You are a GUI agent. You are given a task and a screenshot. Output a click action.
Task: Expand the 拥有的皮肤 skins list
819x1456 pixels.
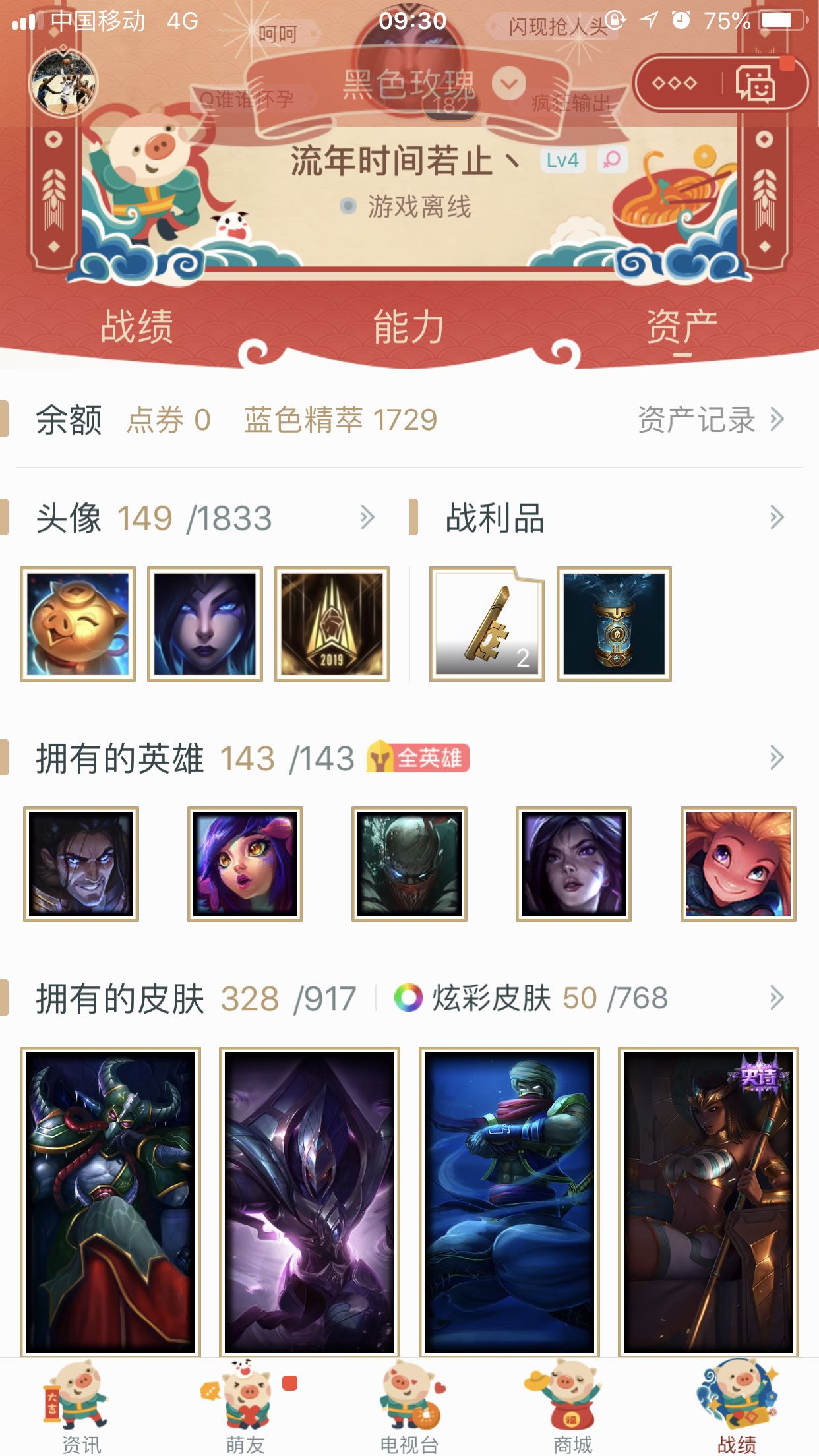point(776,998)
